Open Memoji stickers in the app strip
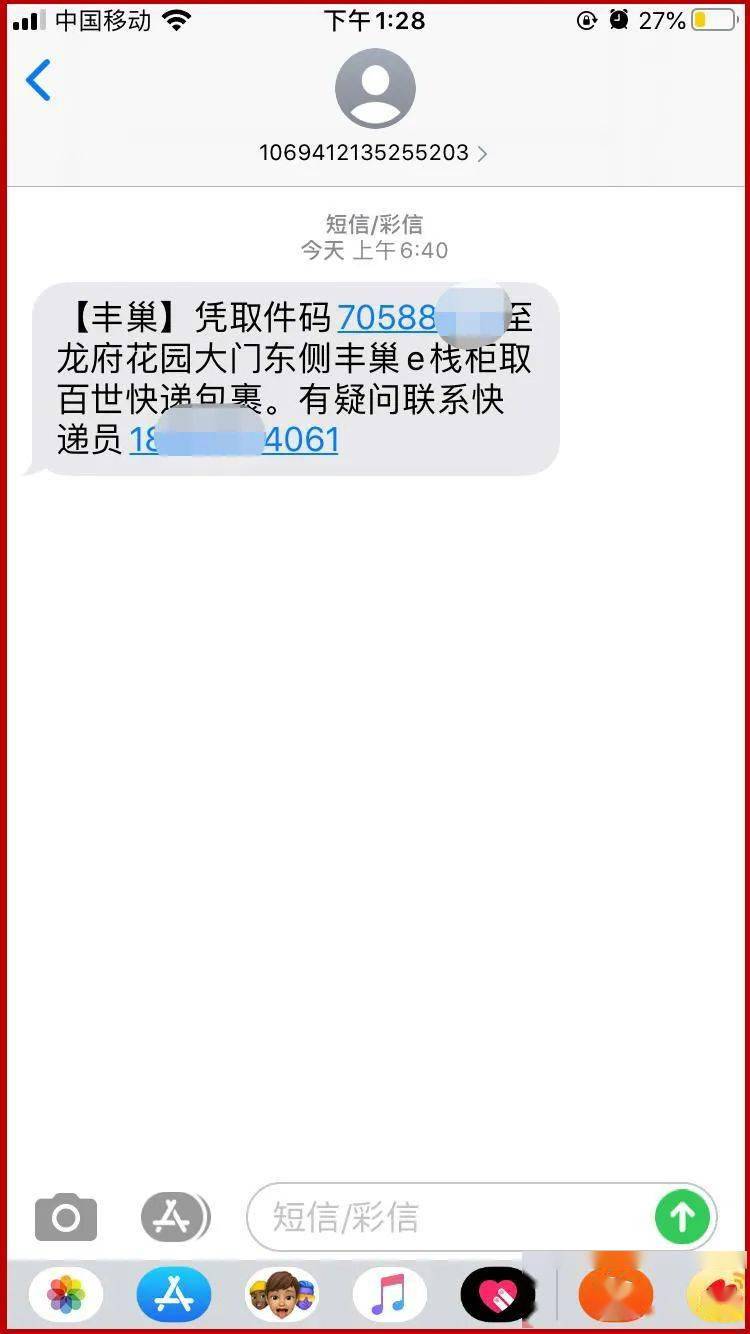The image size is (750, 1334). pyautogui.click(x=282, y=1295)
